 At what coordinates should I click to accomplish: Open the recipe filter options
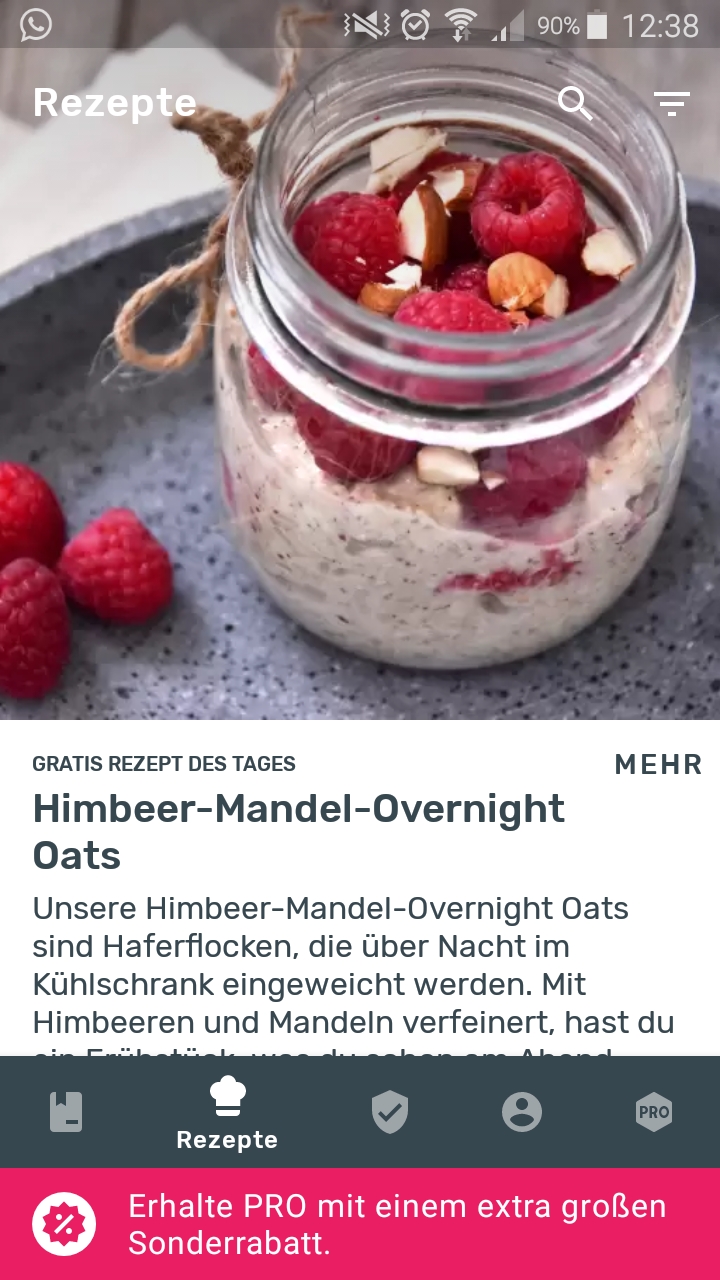point(671,102)
